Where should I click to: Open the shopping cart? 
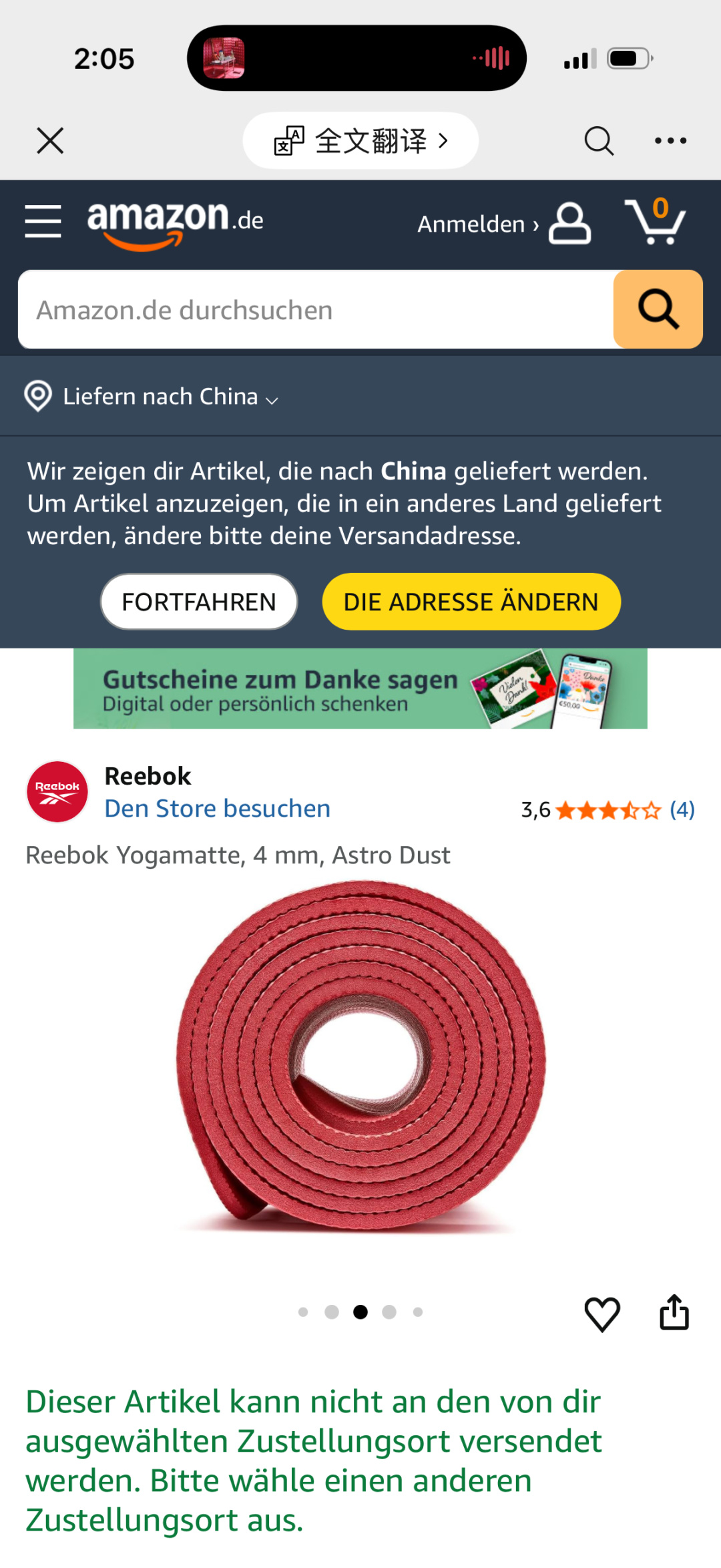[656, 222]
